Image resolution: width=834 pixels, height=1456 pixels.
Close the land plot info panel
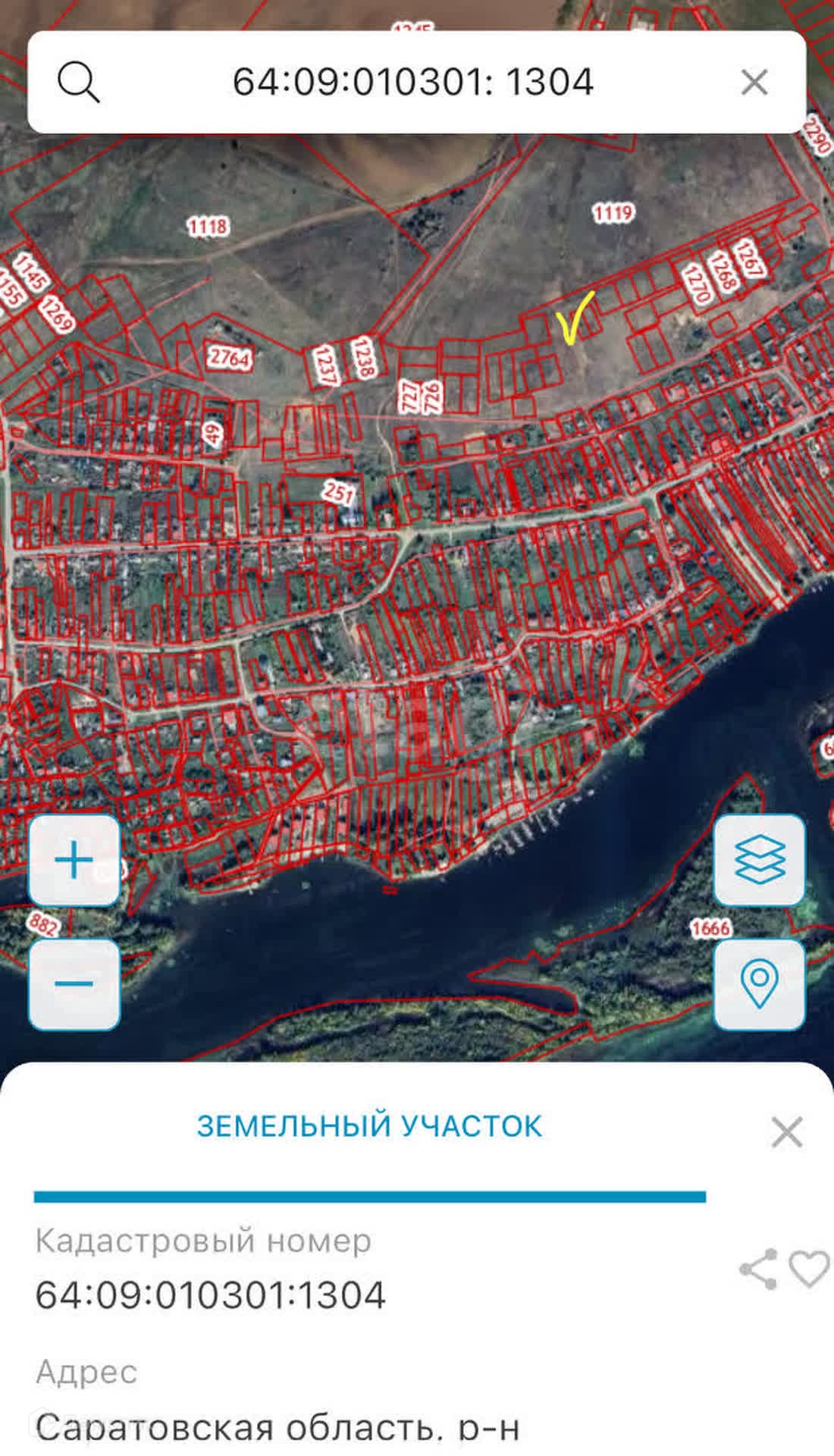coord(787,1132)
